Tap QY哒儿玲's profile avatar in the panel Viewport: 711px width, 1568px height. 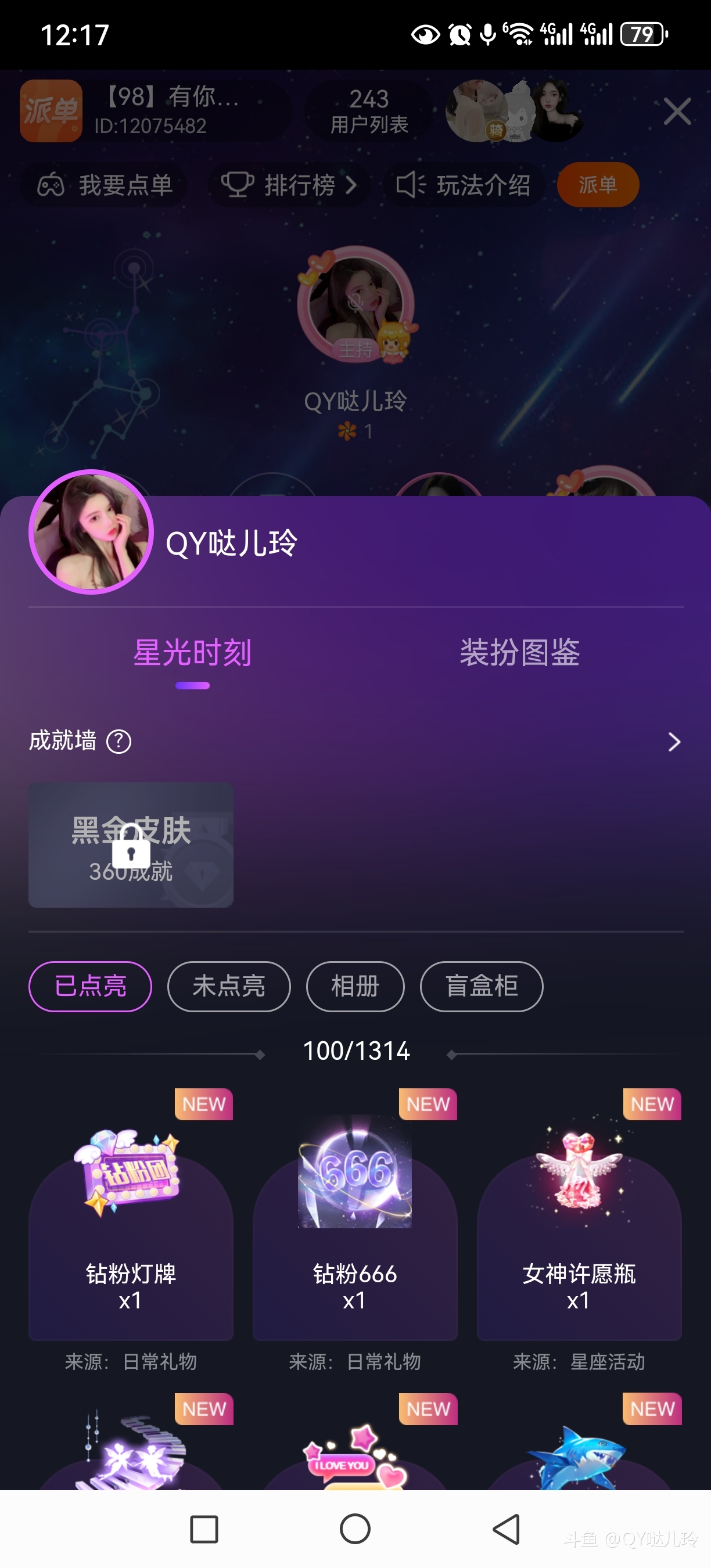tap(91, 532)
